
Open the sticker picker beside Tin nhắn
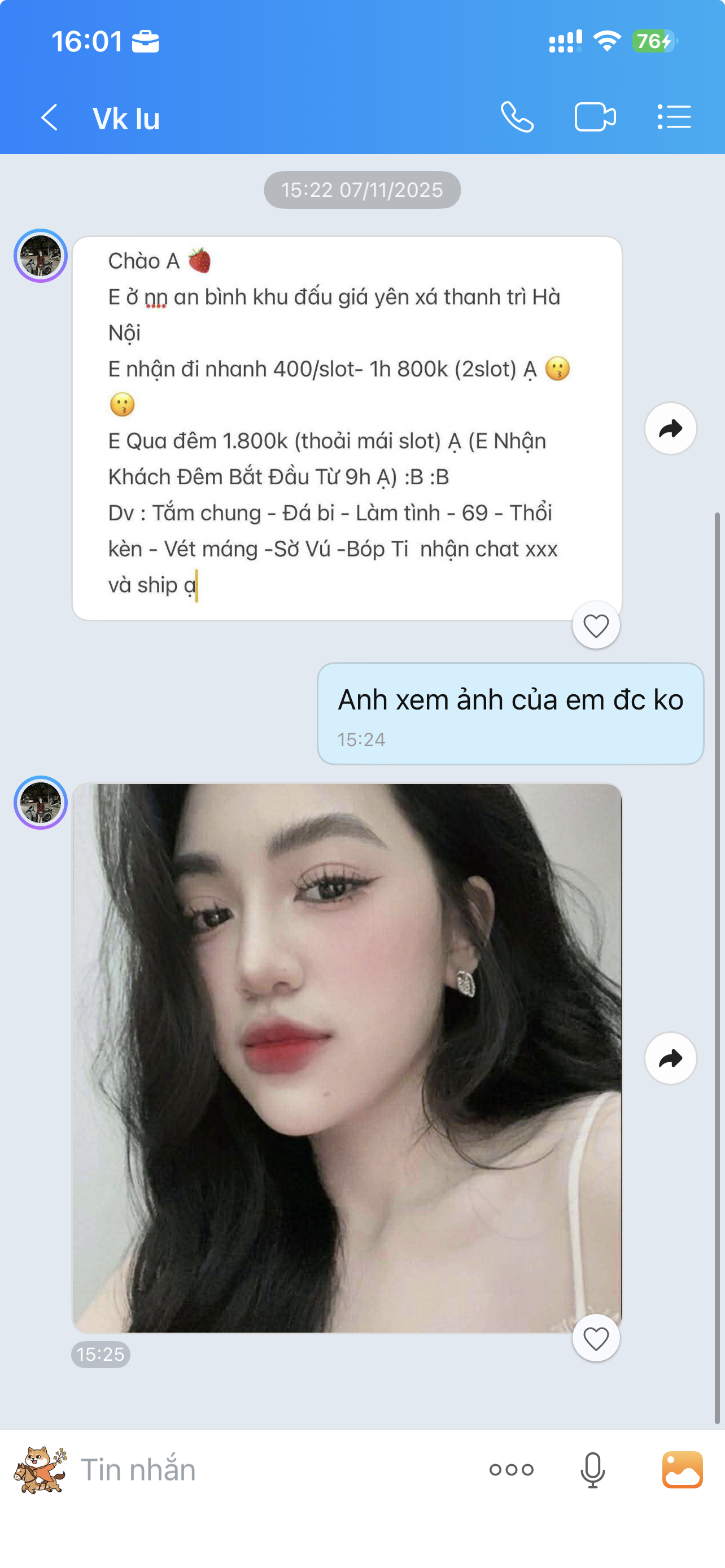click(40, 1469)
